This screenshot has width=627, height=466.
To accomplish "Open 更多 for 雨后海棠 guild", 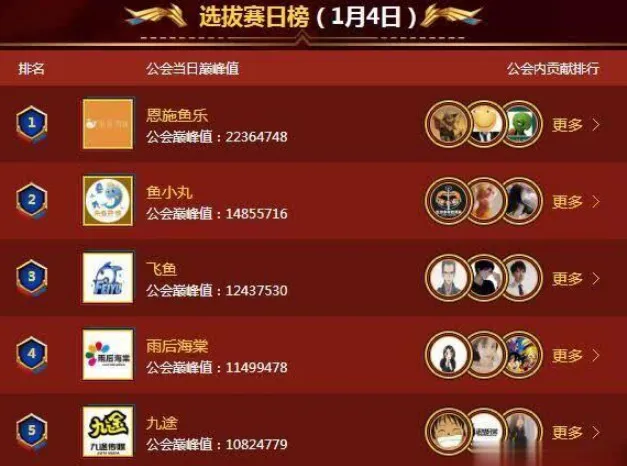I will pos(575,355).
